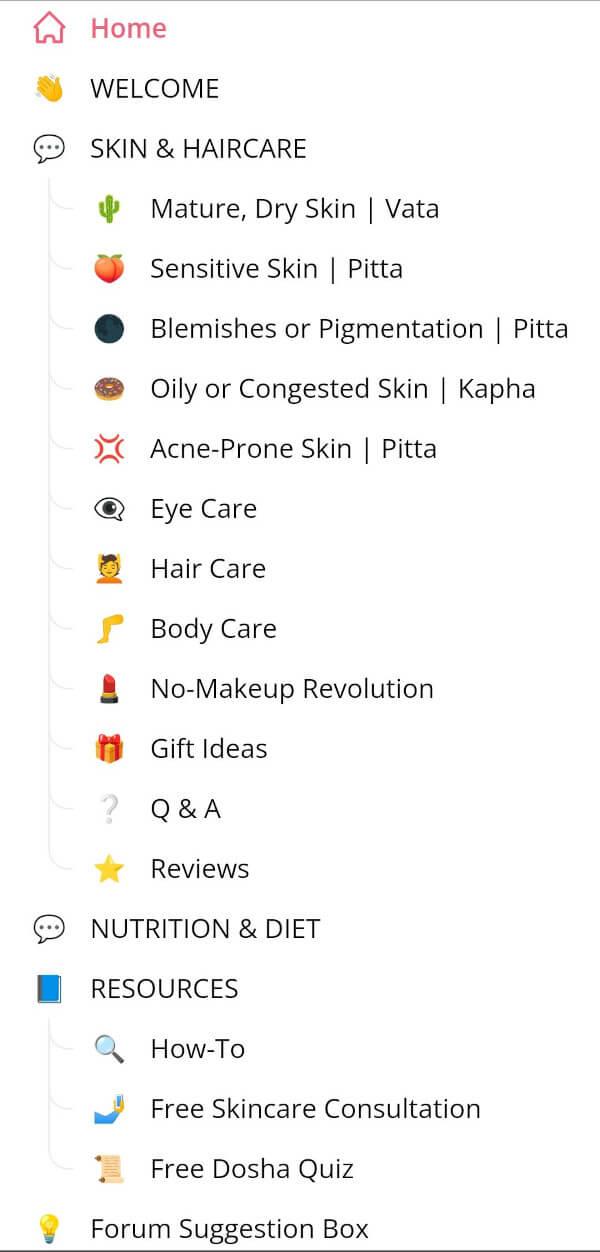Open Oily or Congested Skin | Kapha
This screenshot has width=600, height=1252.
(x=342, y=388)
